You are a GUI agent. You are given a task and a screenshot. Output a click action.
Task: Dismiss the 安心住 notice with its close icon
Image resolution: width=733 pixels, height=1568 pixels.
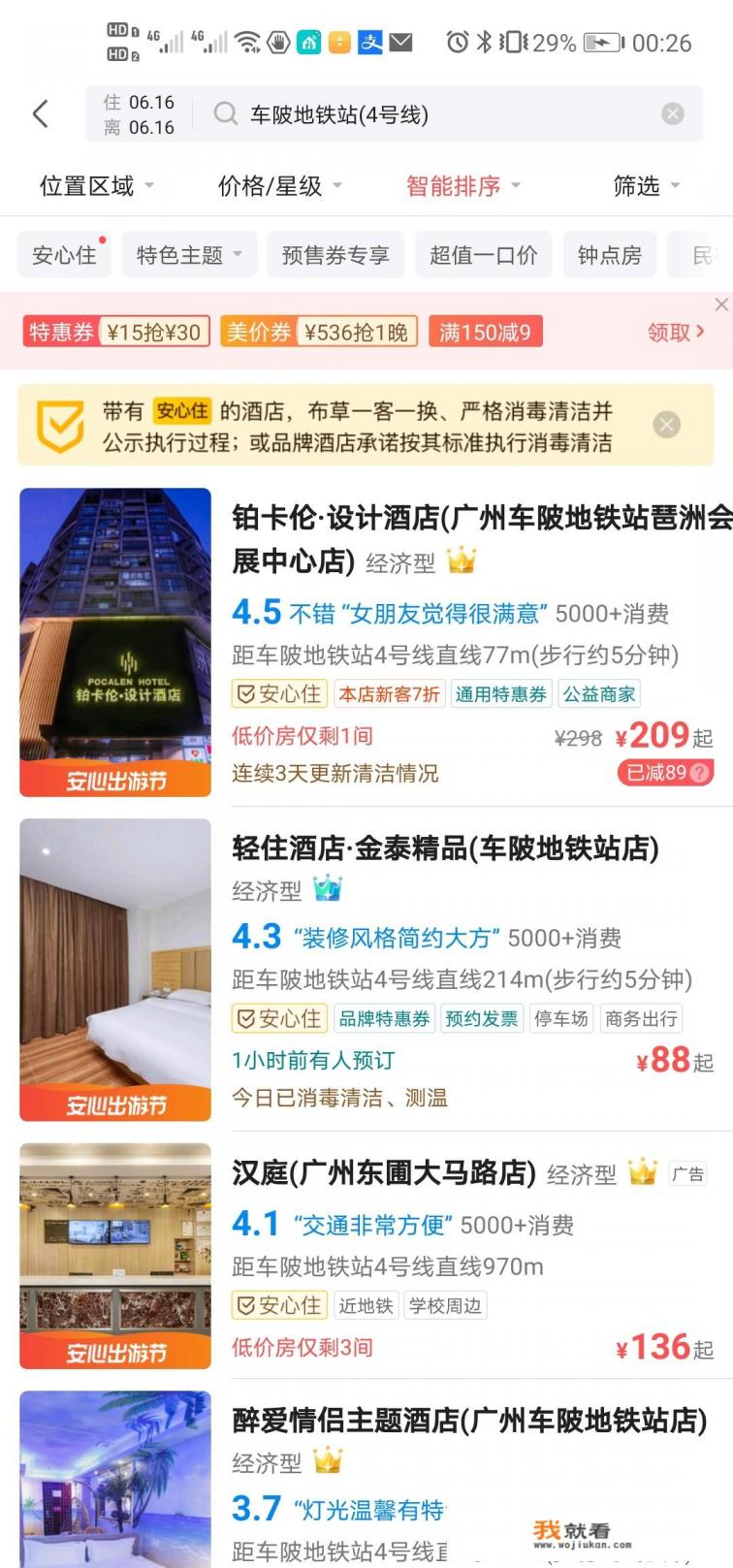coord(665,425)
